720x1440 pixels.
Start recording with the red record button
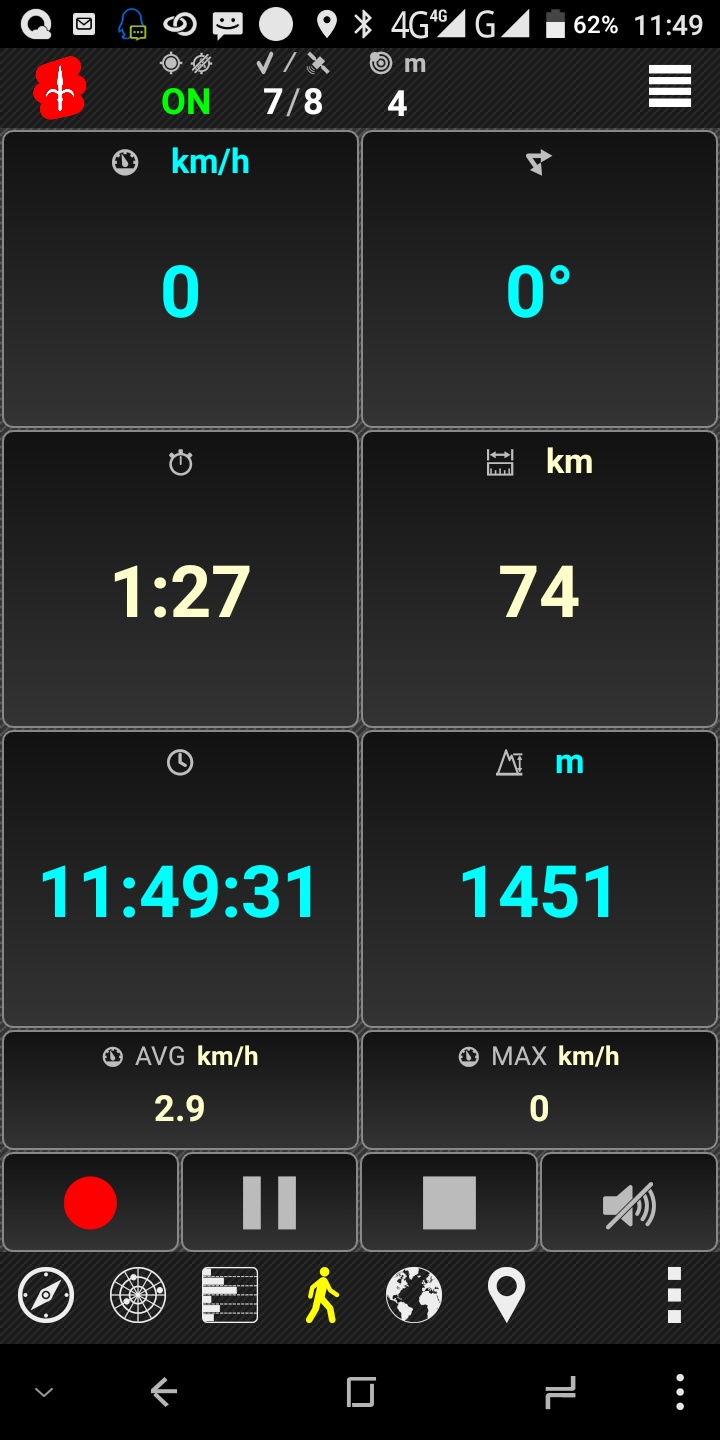click(90, 1202)
